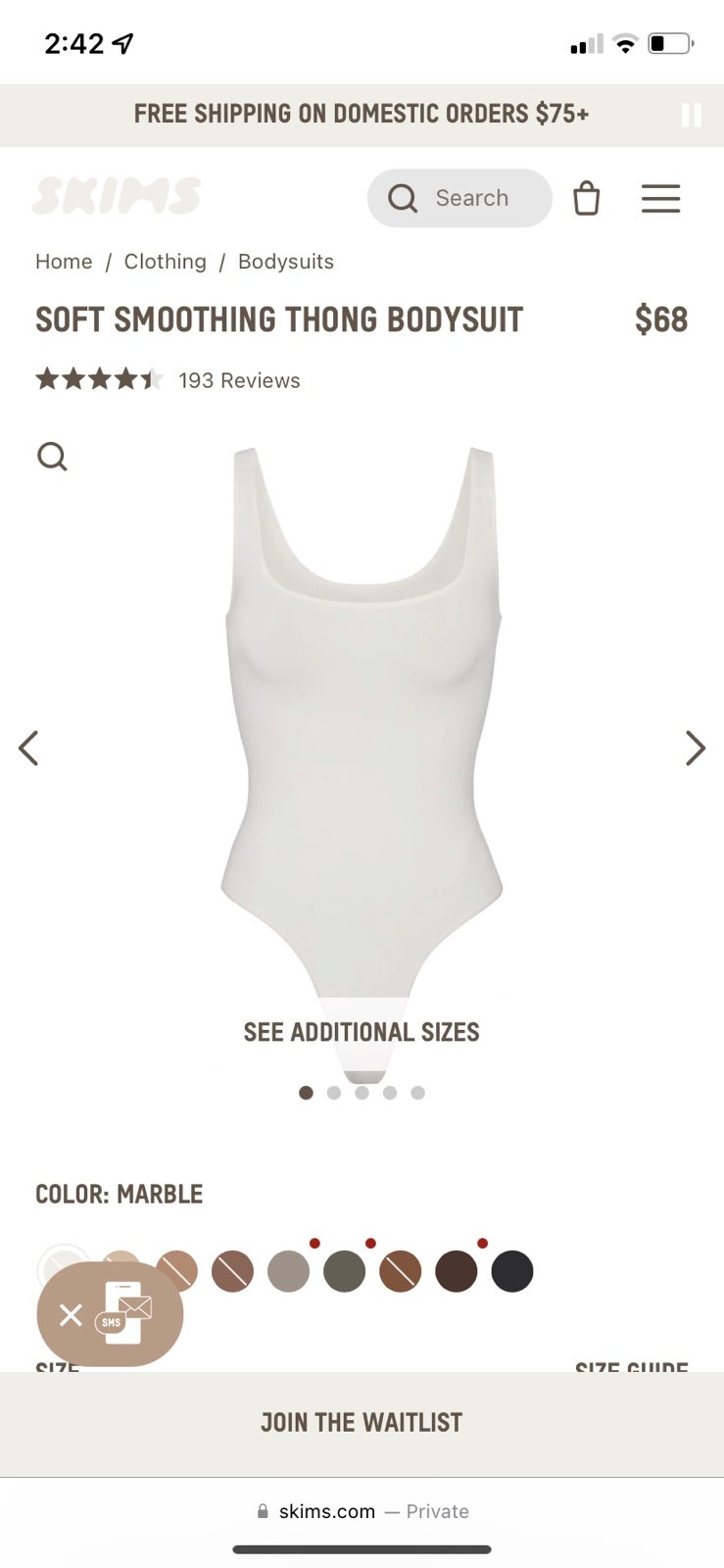Go to the Home breadcrumb
Screen dimensions: 724x1568
pos(64,262)
